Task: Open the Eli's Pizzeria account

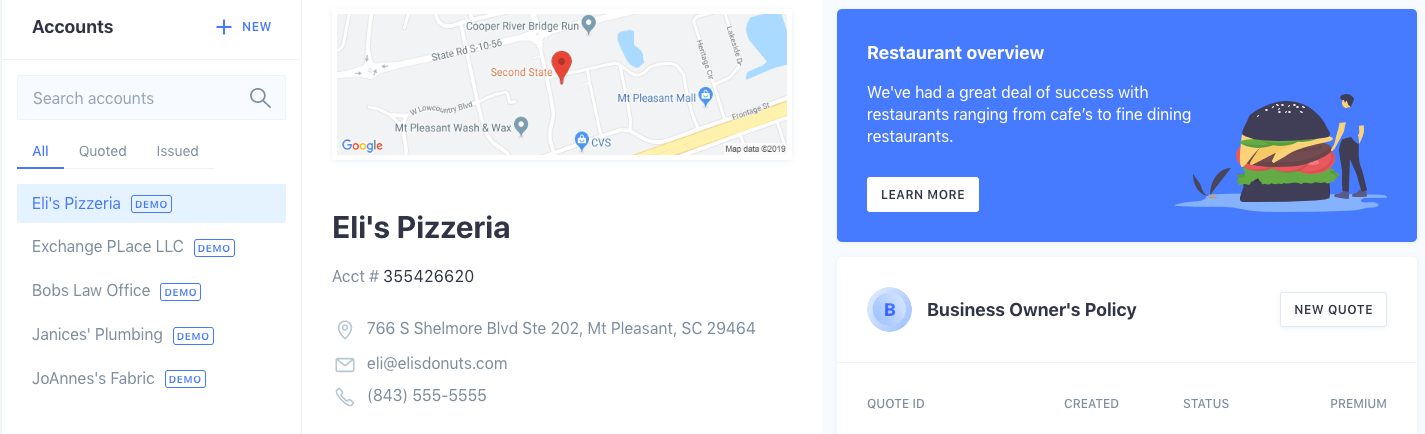Action: coord(77,204)
